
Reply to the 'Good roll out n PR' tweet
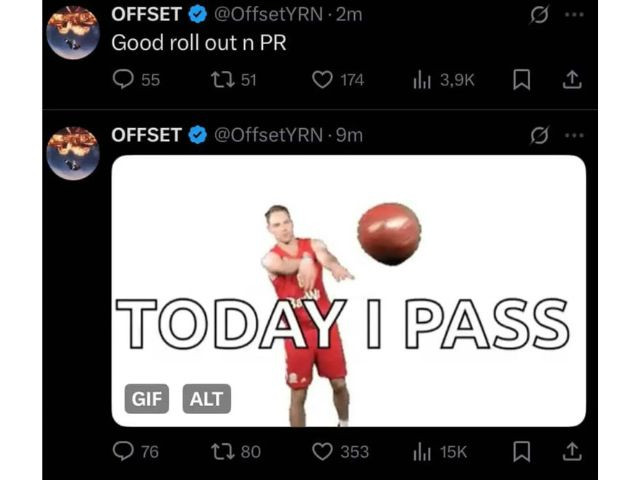tap(123, 80)
